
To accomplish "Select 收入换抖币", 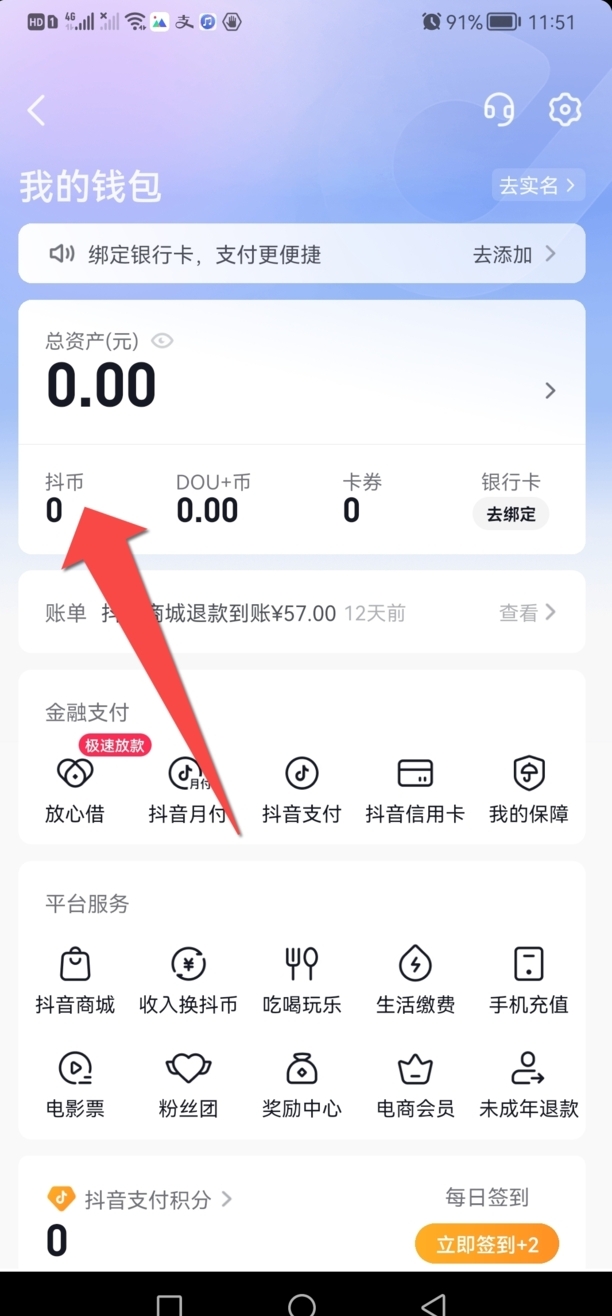I will click(188, 980).
